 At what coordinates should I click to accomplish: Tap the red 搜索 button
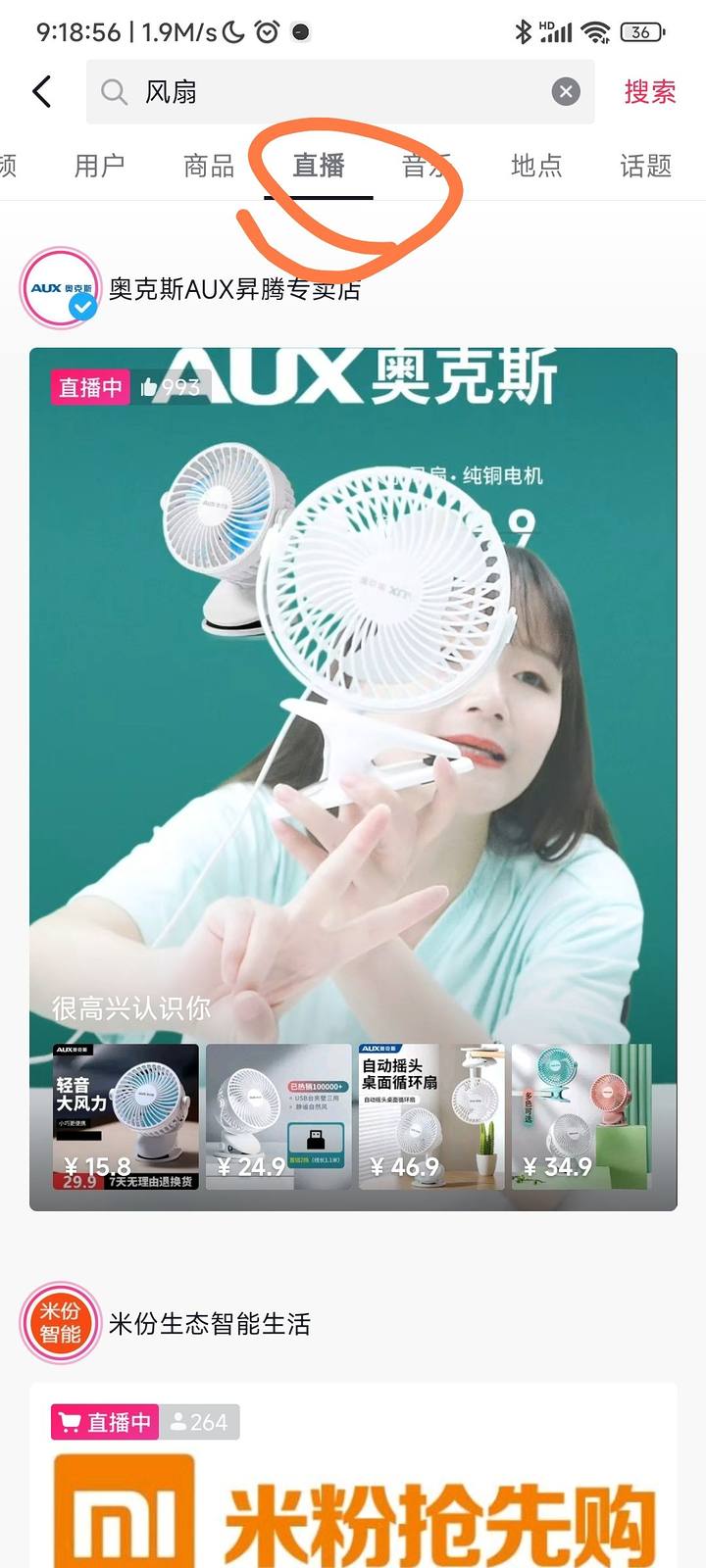(x=649, y=92)
